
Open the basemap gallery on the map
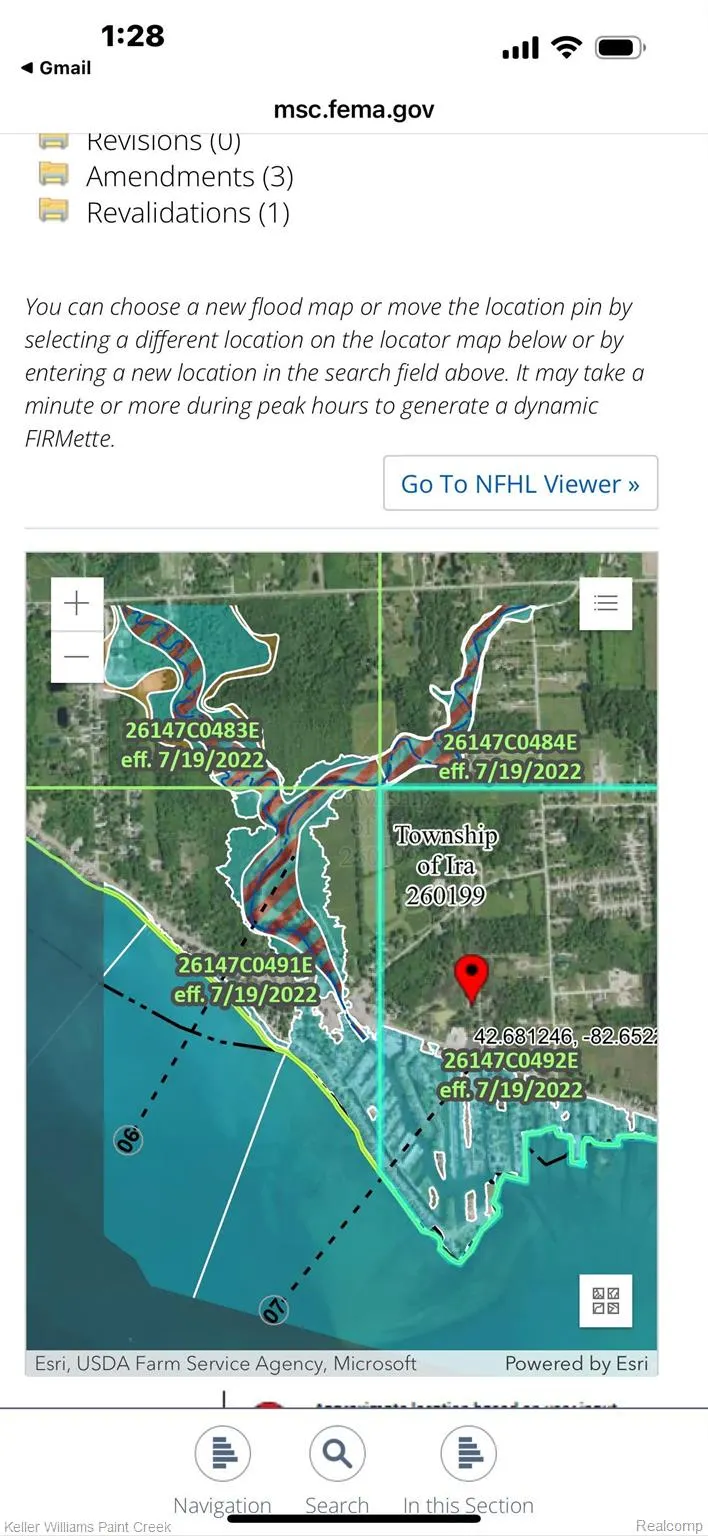pos(605,1300)
